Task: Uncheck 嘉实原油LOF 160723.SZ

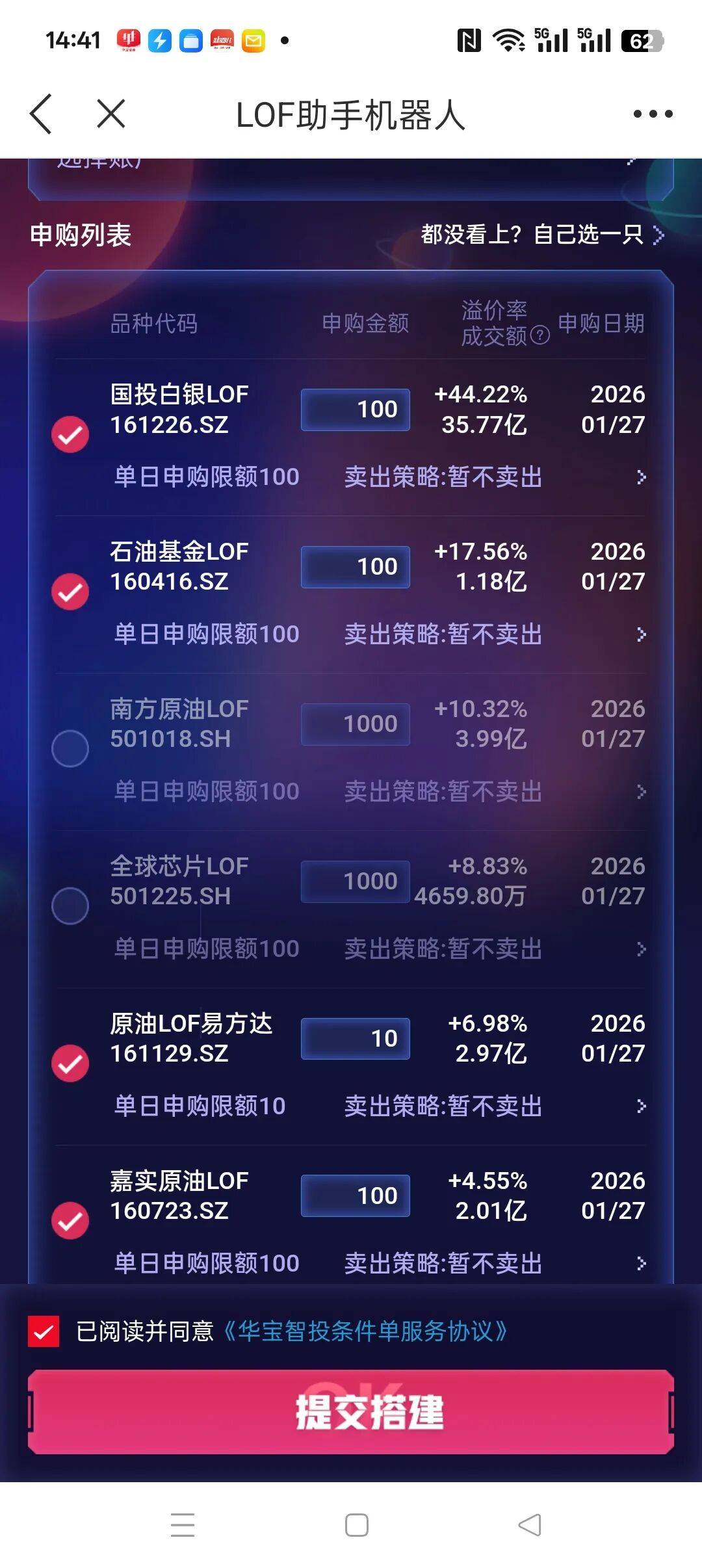Action: tap(70, 1221)
